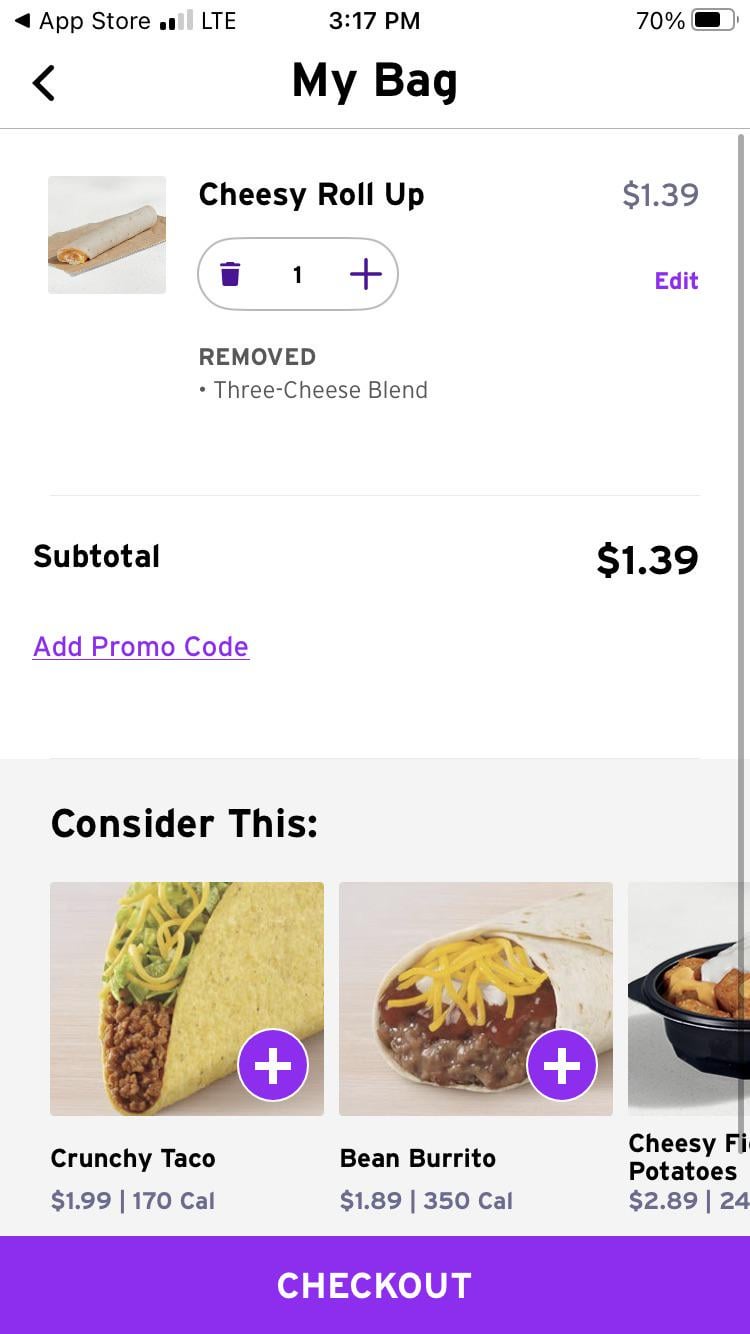Return to App Store via status bar

84,21
